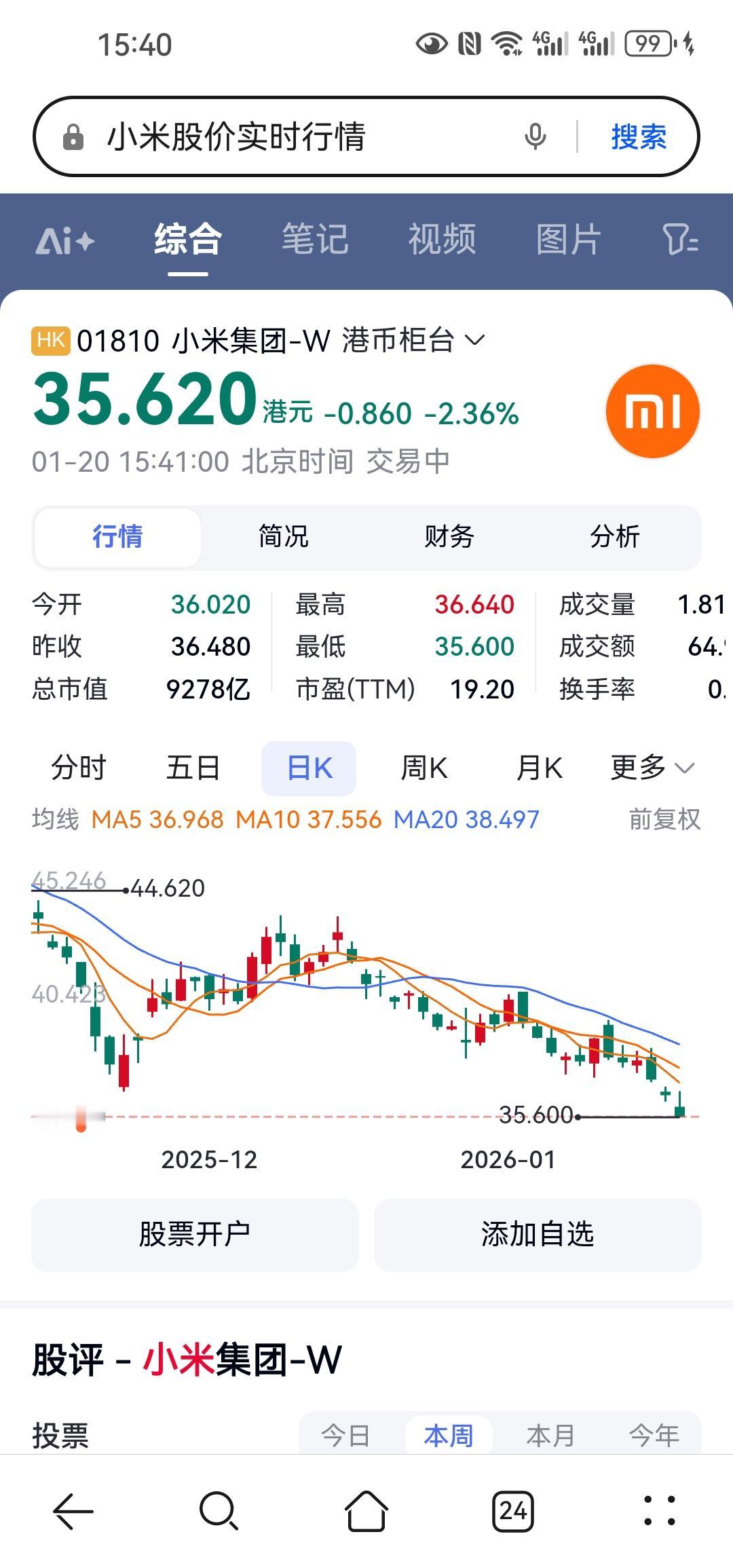
Task: Select the 周K weekly chart tab
Action: click(423, 767)
